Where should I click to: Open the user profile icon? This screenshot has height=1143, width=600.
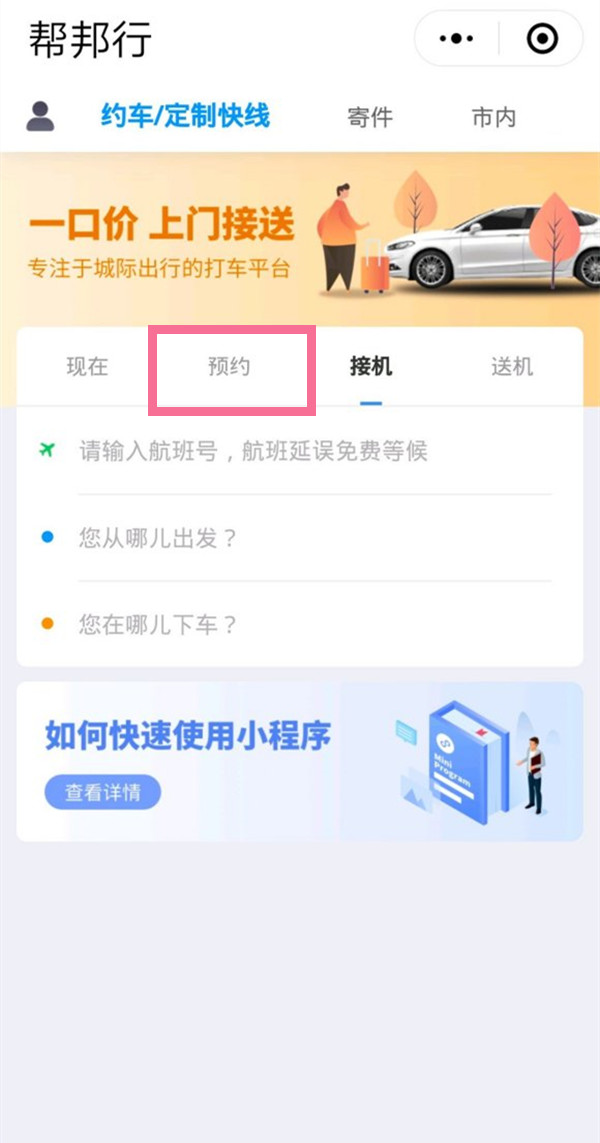point(40,116)
